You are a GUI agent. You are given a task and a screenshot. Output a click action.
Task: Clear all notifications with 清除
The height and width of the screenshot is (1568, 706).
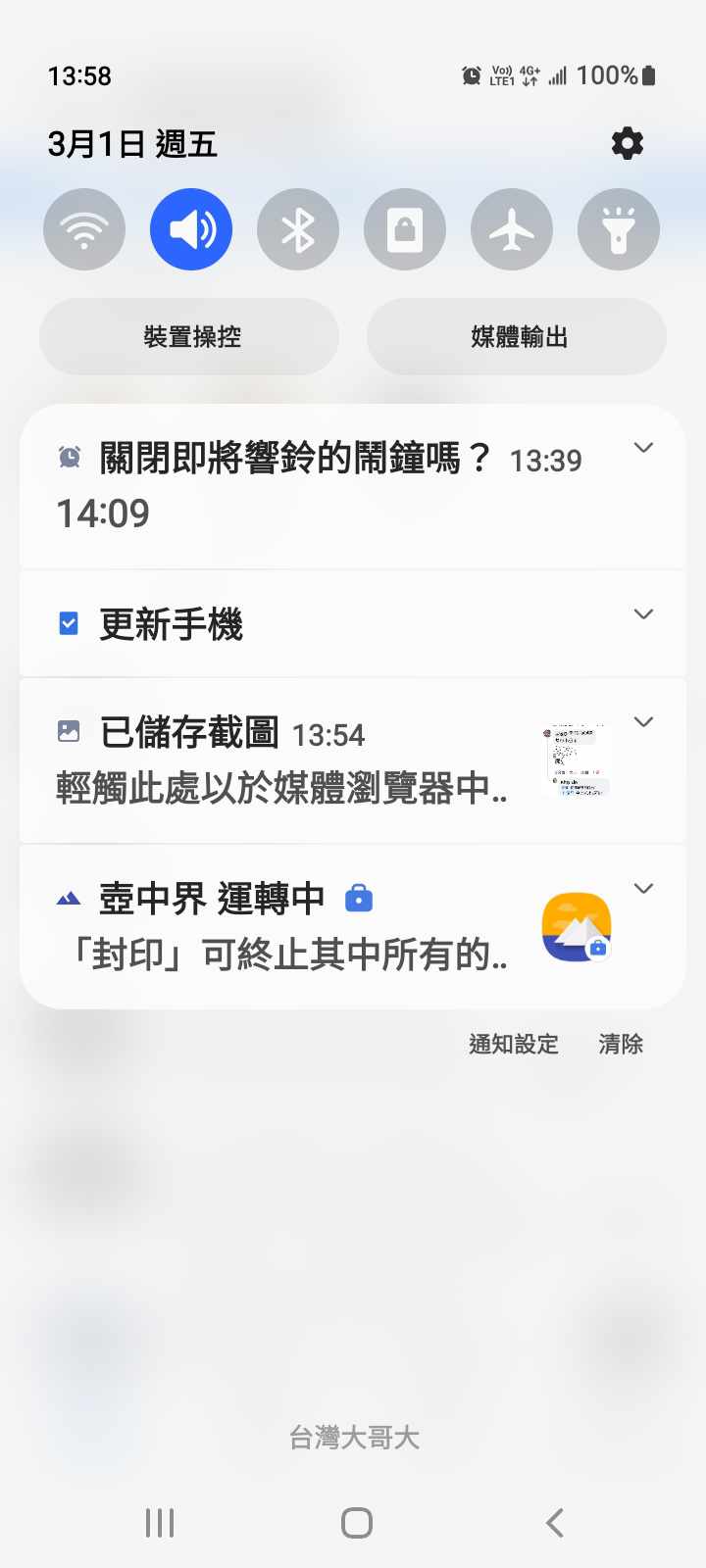(x=621, y=1045)
